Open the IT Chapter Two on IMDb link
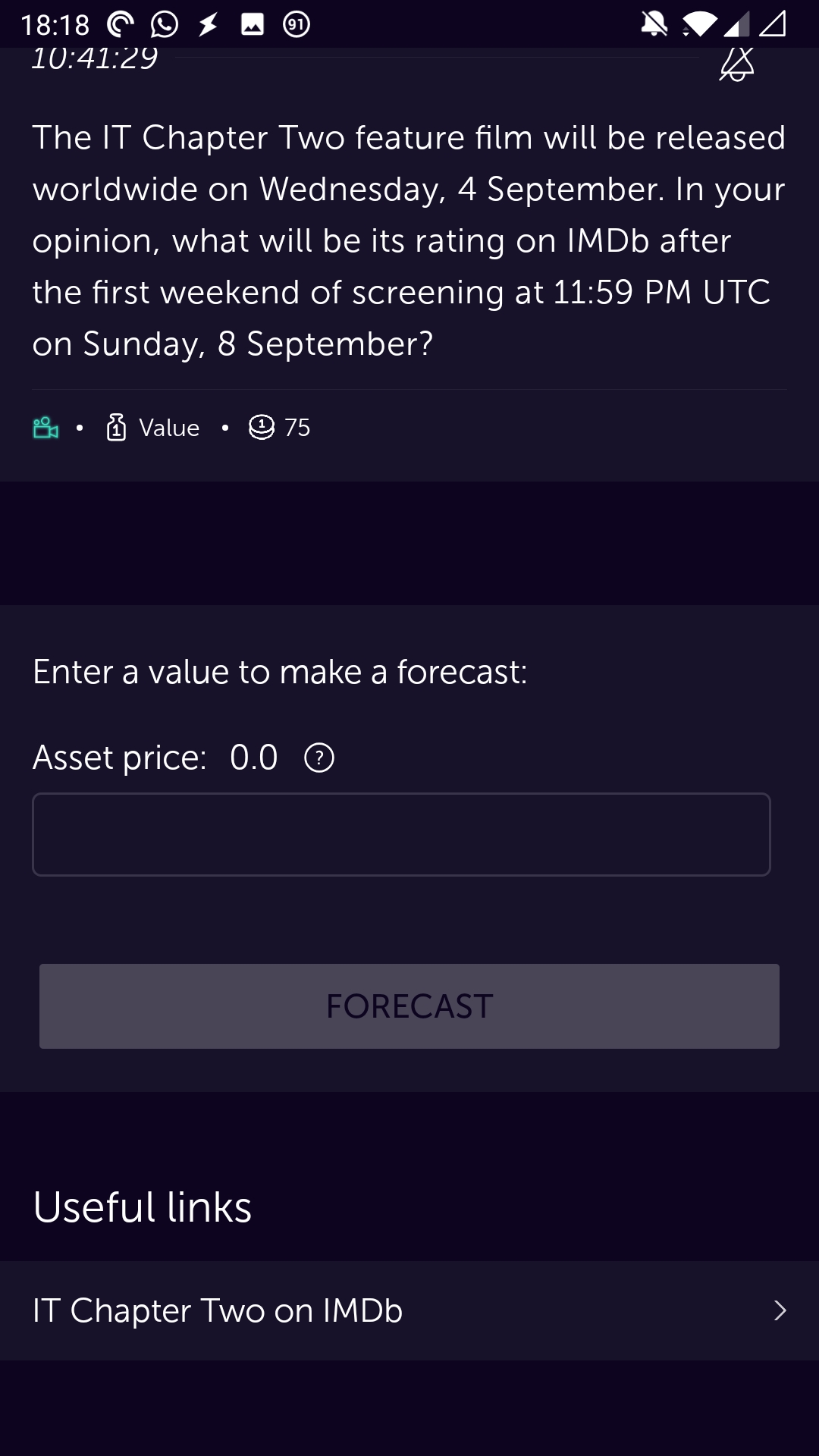This screenshot has width=819, height=1456. click(x=218, y=1310)
